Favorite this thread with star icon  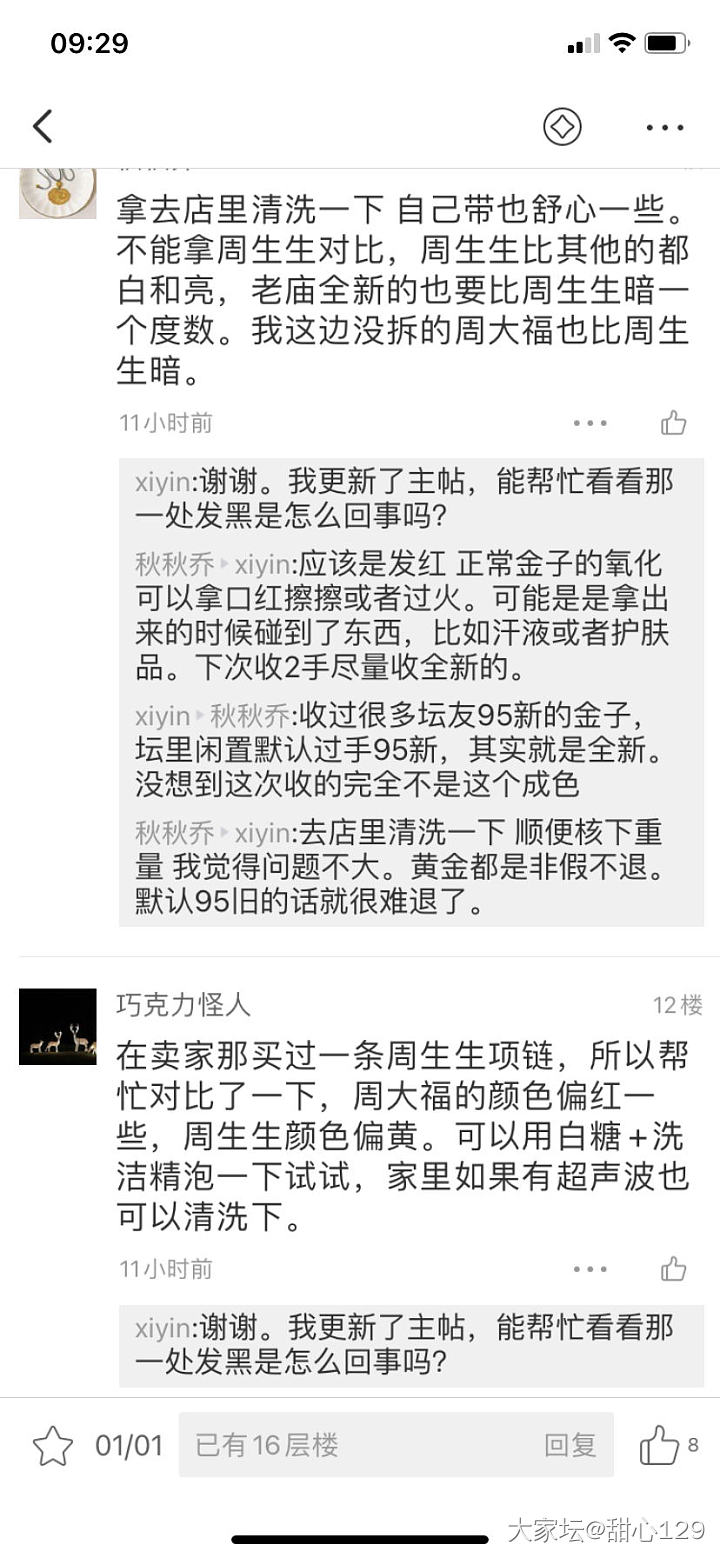[x=53, y=1446]
